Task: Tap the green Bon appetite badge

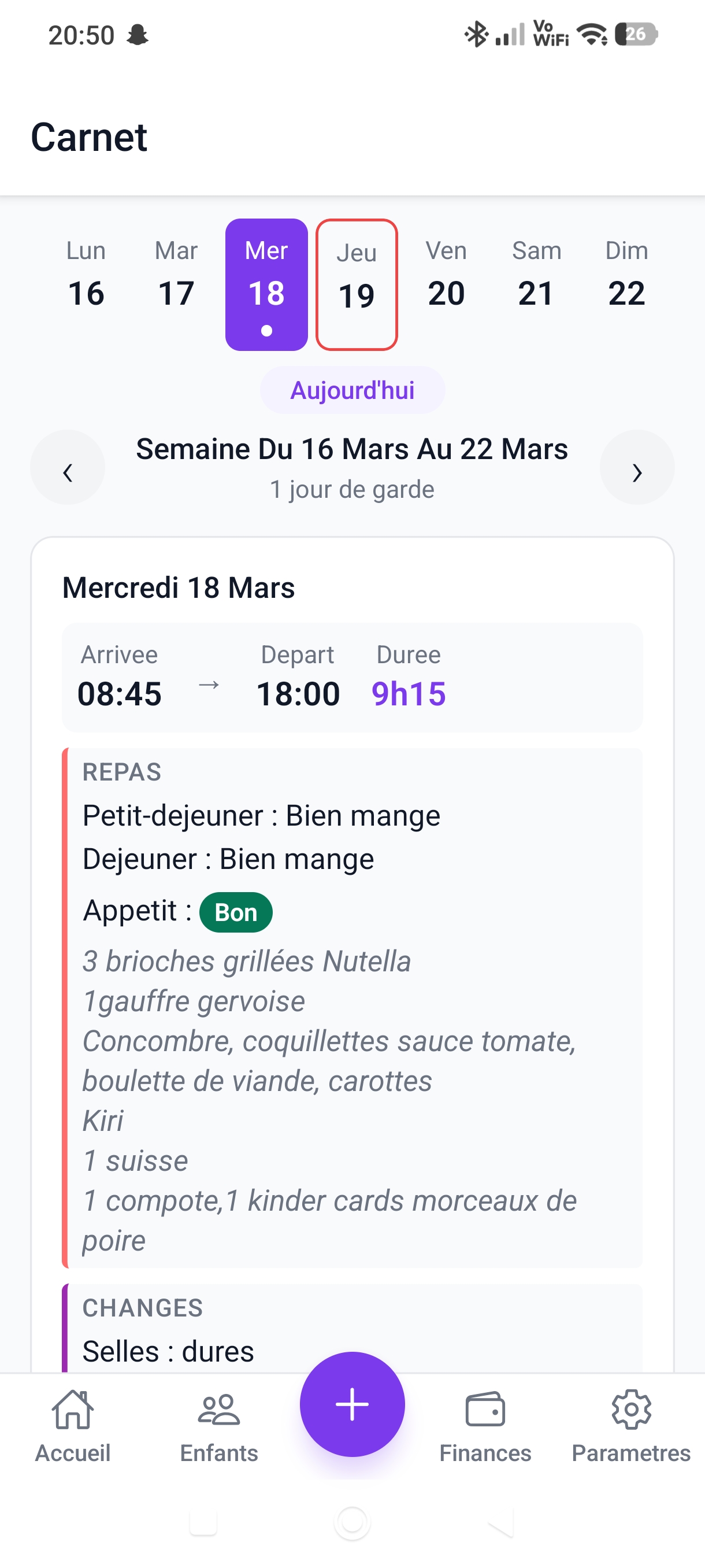Action: pos(236,911)
